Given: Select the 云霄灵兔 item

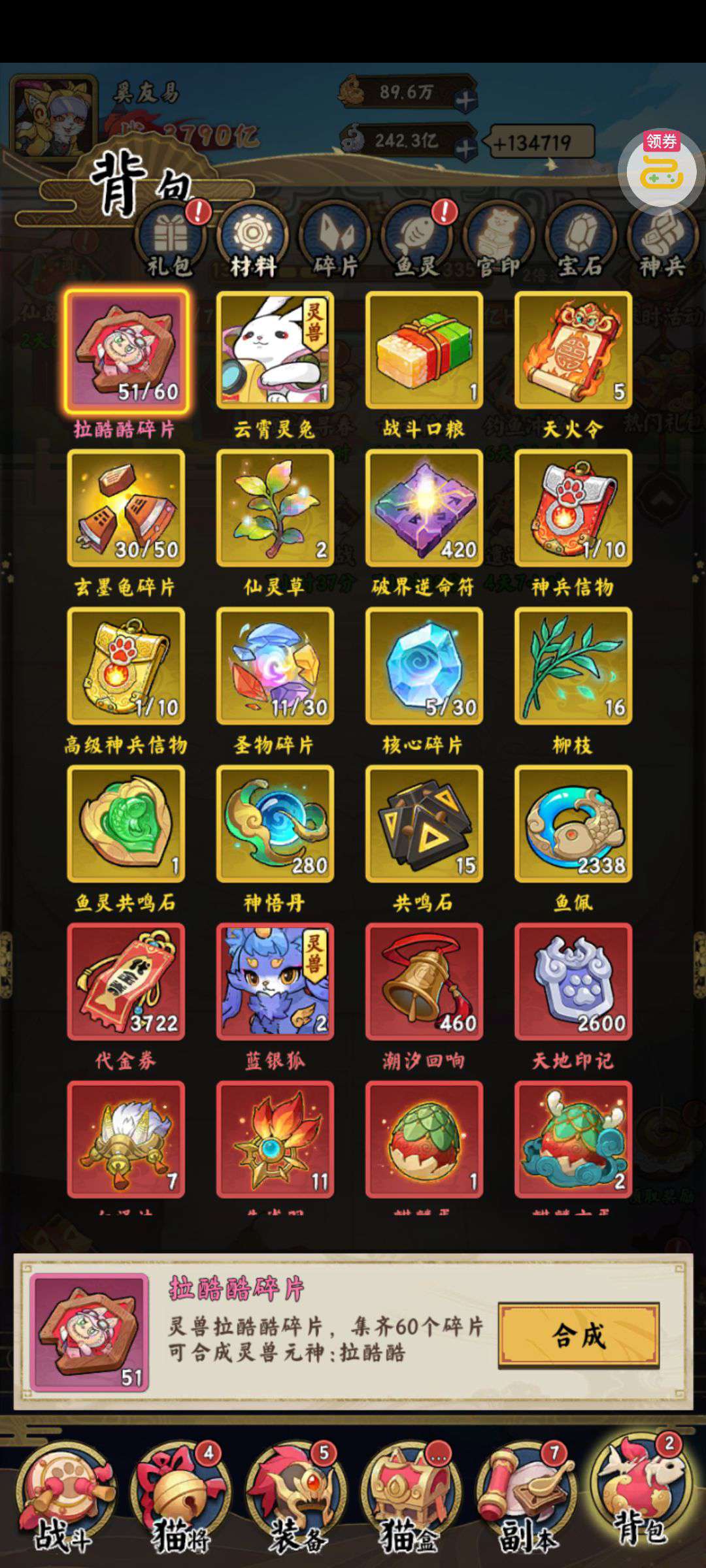Looking at the screenshot, I should click(275, 350).
